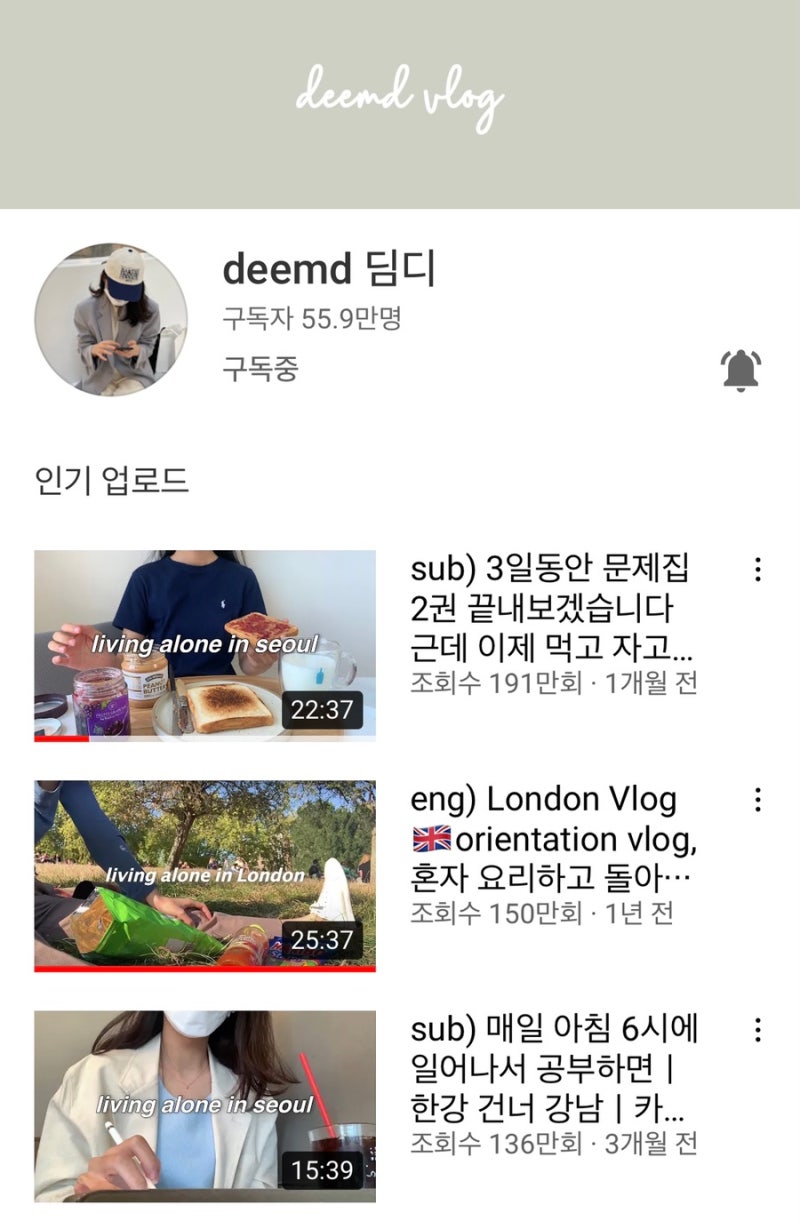Open options menu for the London Vlog video
The width and height of the screenshot is (800, 1221).
(760, 800)
